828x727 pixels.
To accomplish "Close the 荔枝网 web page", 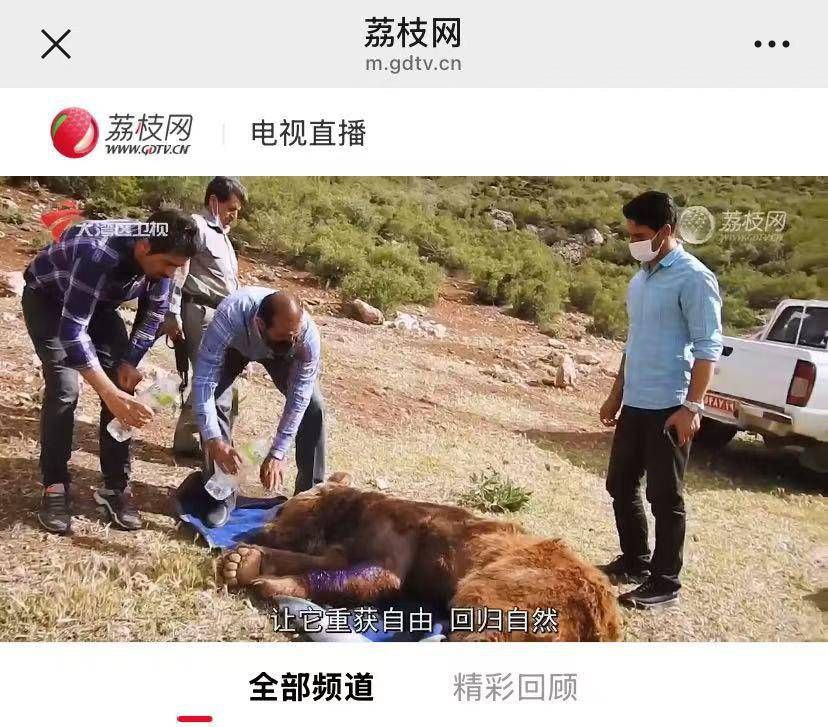I will click(56, 43).
